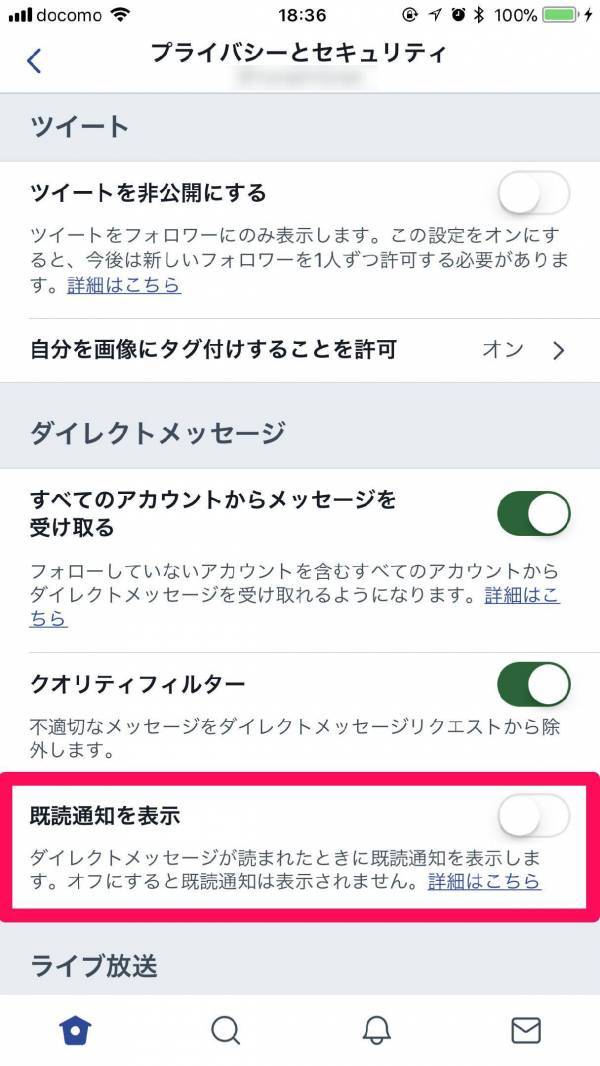Switch to the Search tab
Viewport: 600px width, 1066px height.
[226, 1030]
